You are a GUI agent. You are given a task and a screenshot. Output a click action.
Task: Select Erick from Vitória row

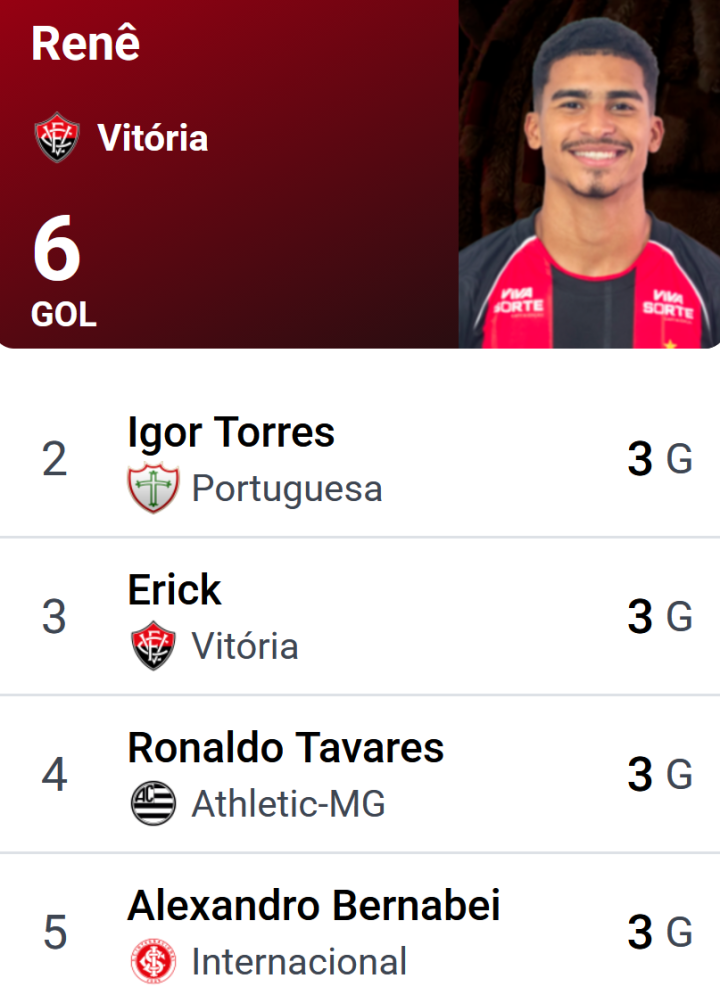(360, 617)
